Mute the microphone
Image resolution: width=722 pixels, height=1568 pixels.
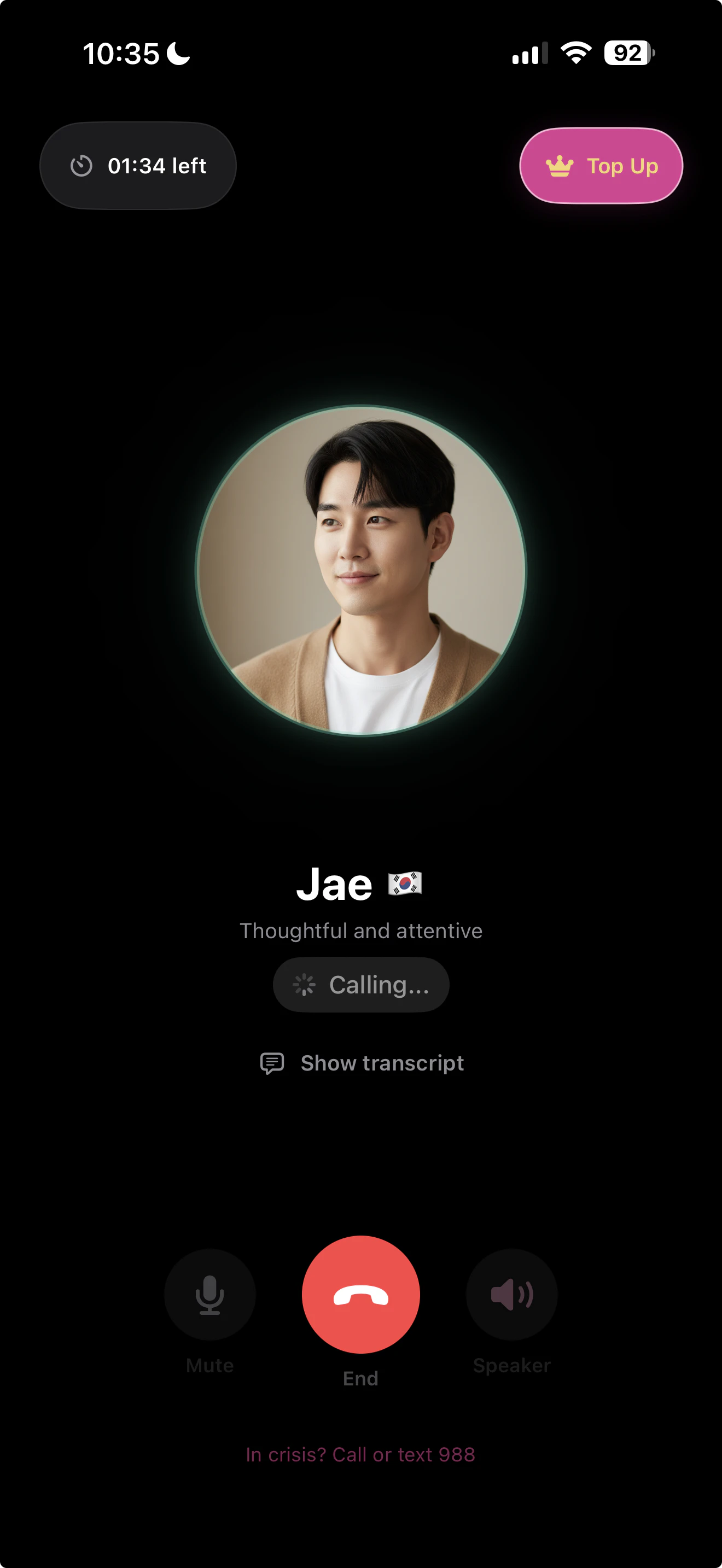(x=209, y=1294)
